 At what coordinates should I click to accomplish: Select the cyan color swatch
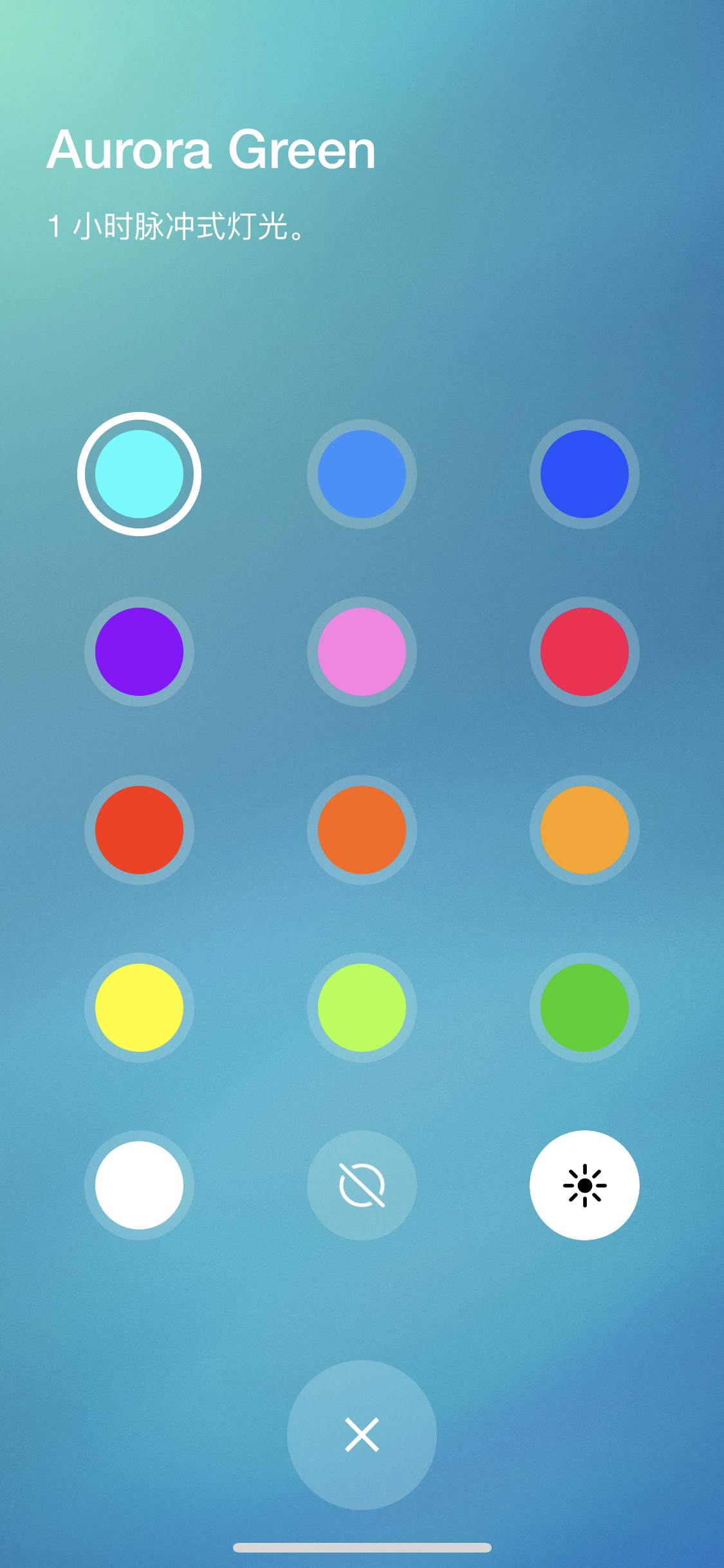point(139,474)
